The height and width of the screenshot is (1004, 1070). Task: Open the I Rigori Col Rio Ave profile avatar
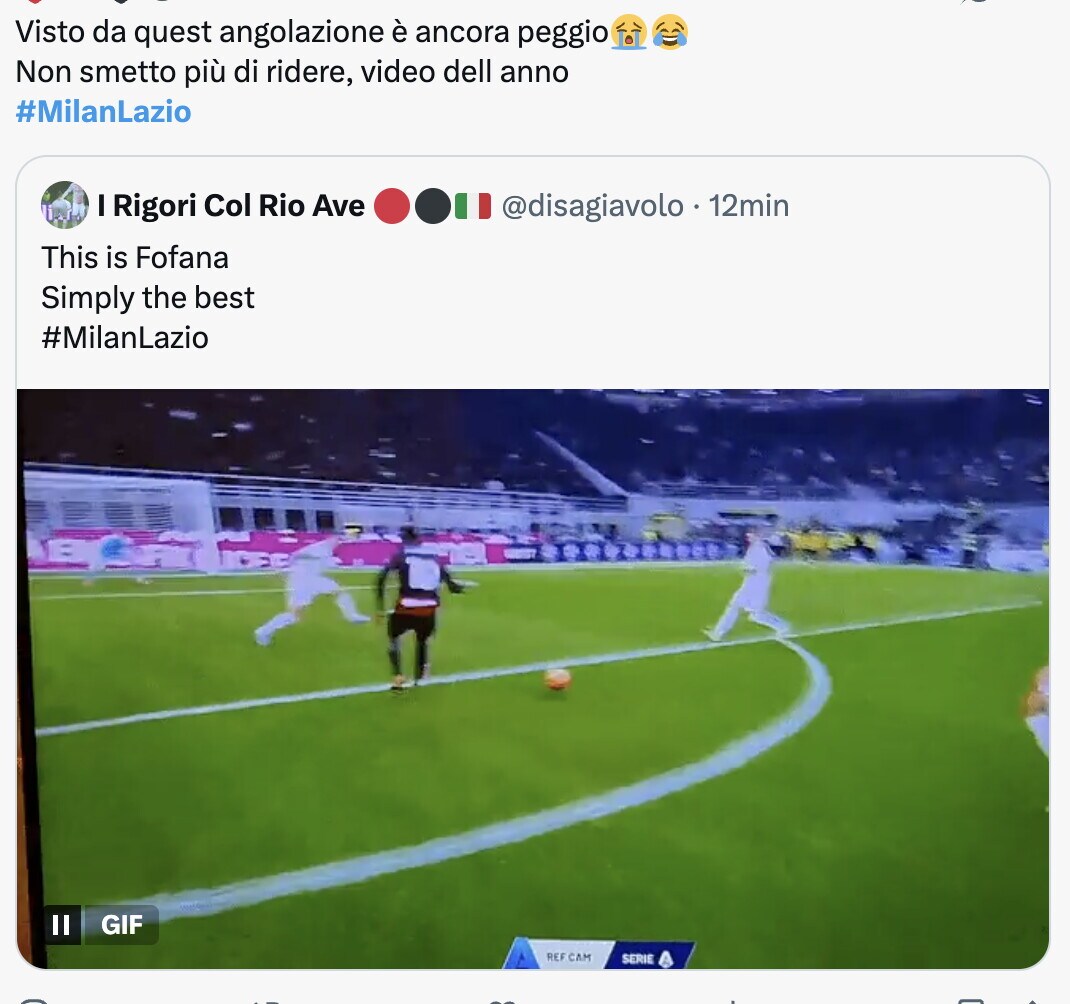click(x=65, y=206)
